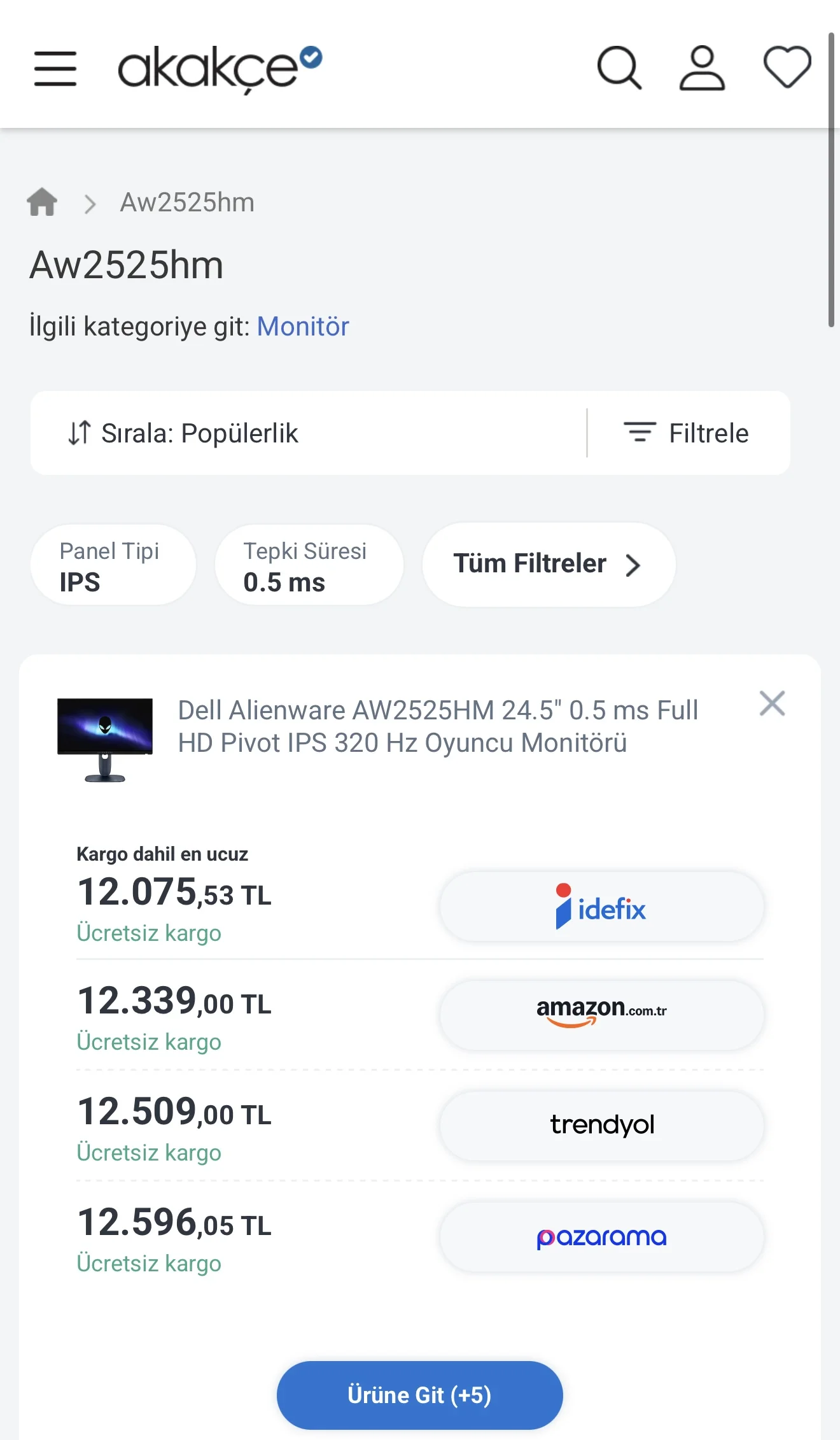Open Tüm Filtreler

548,565
